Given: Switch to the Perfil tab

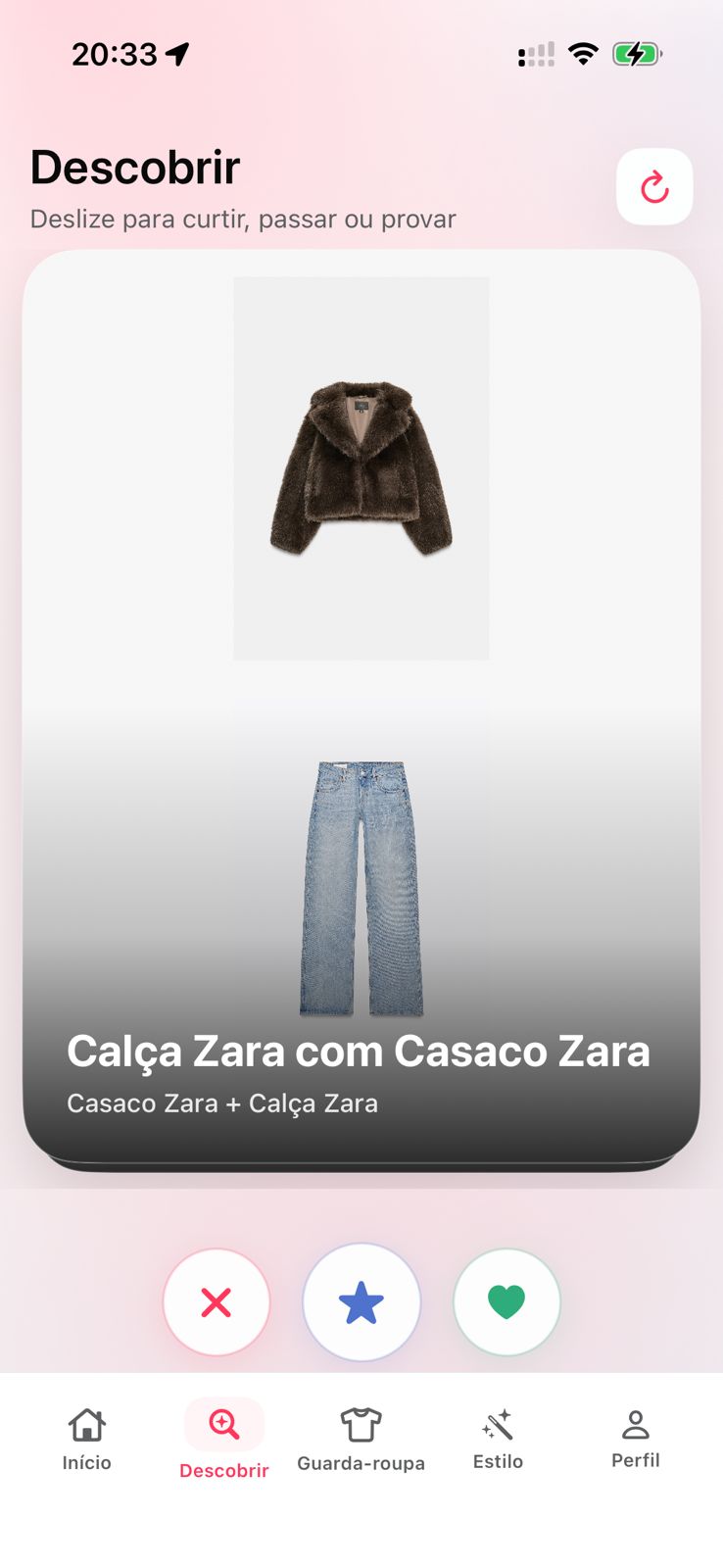Looking at the screenshot, I should pyautogui.click(x=635, y=1439).
